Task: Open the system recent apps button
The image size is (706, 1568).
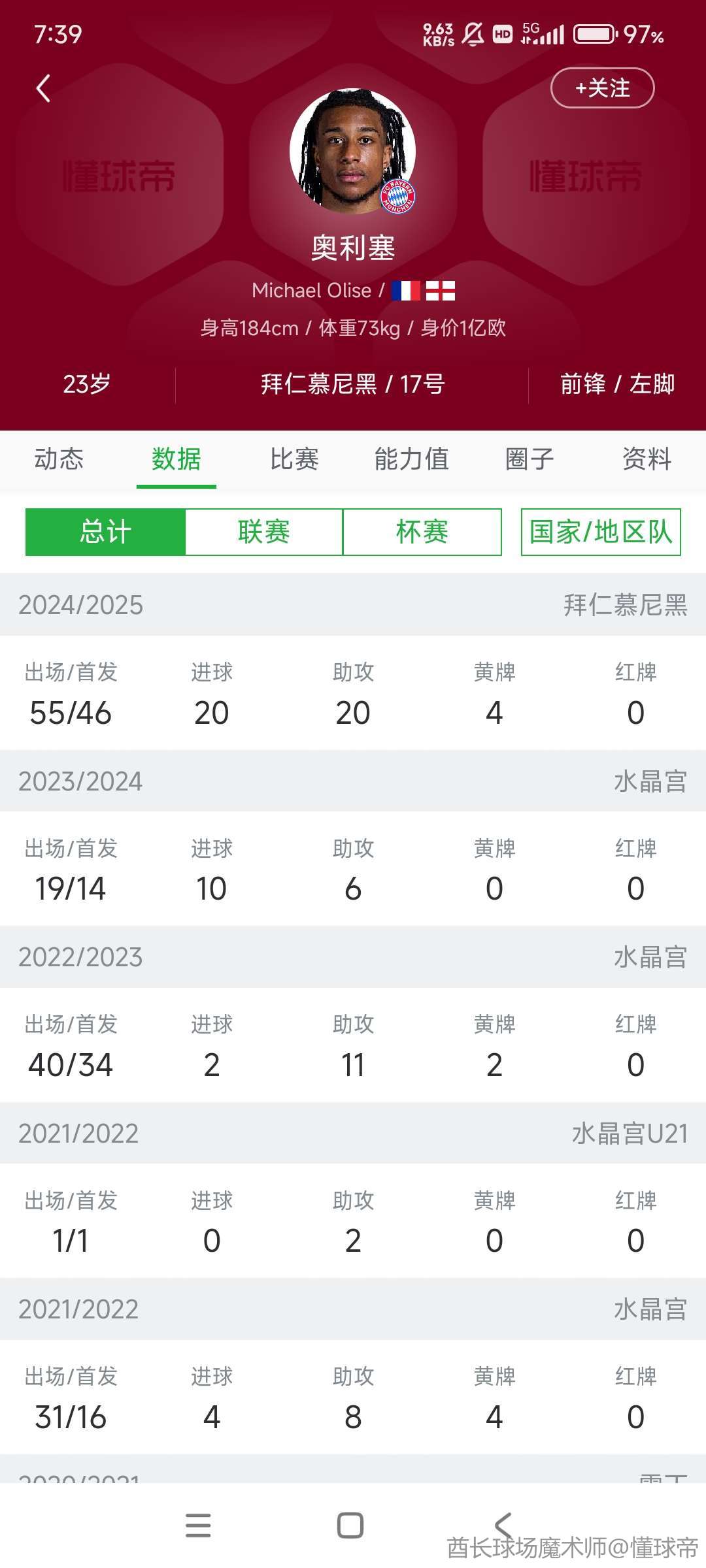Action: [x=198, y=1526]
